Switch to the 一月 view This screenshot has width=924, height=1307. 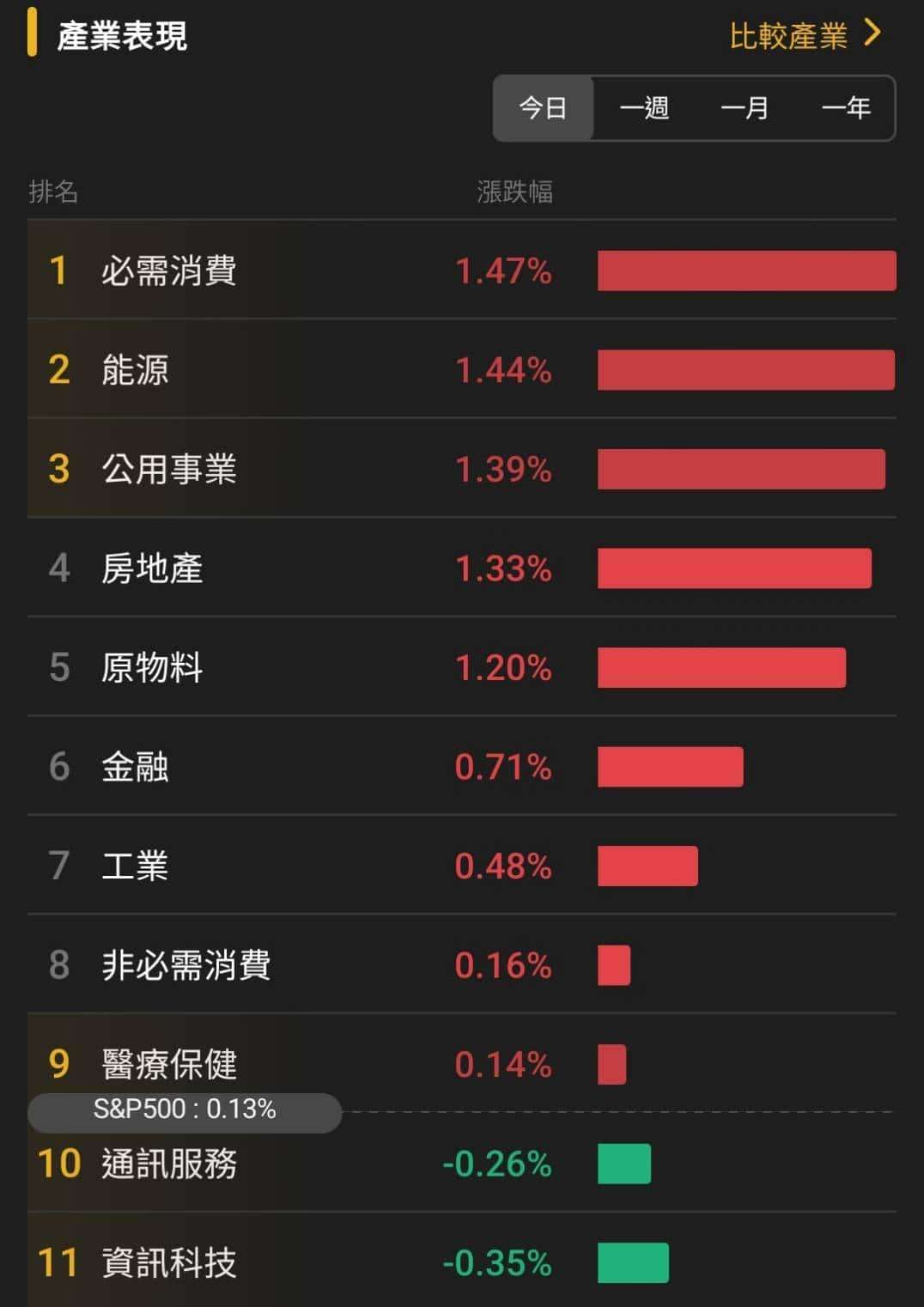745,107
